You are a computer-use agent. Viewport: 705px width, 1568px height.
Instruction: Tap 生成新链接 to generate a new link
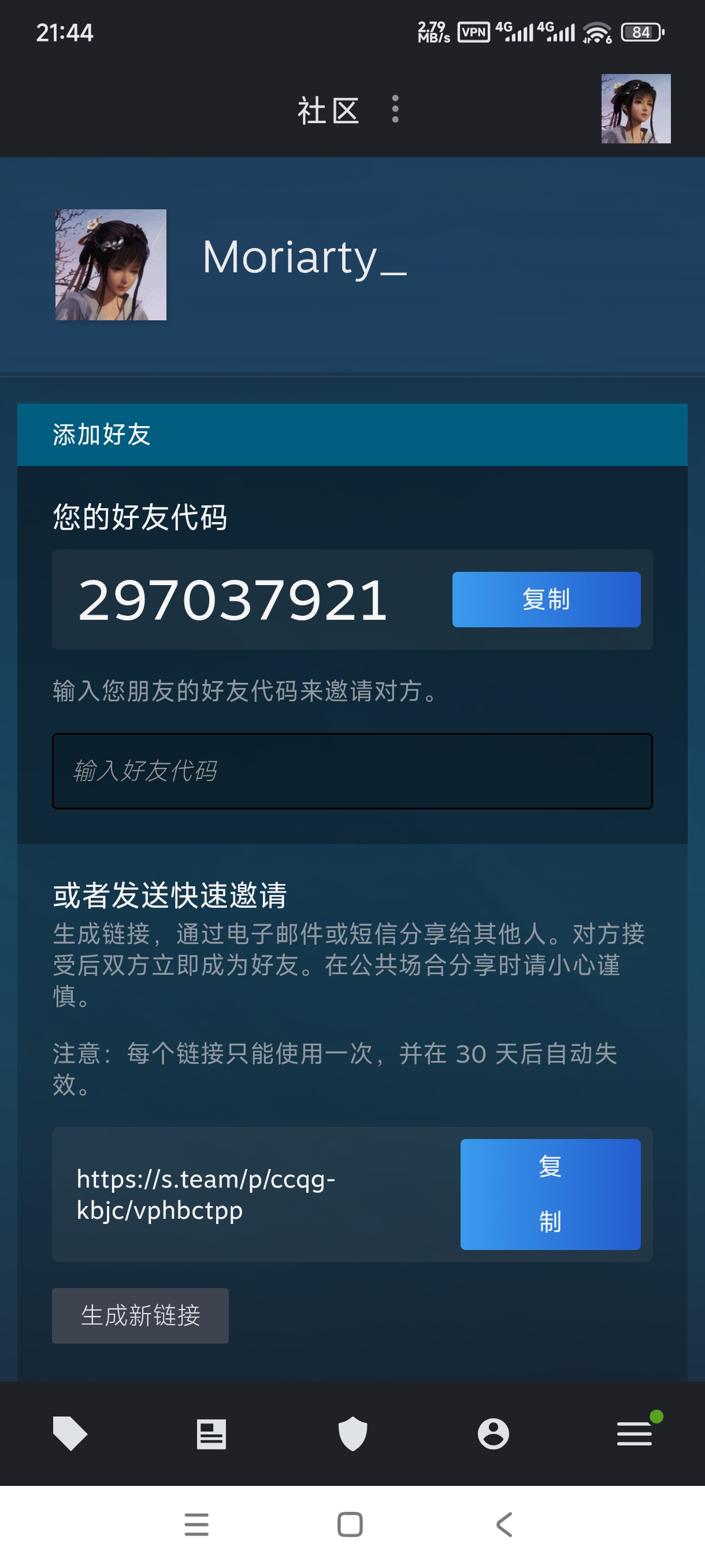point(140,1315)
